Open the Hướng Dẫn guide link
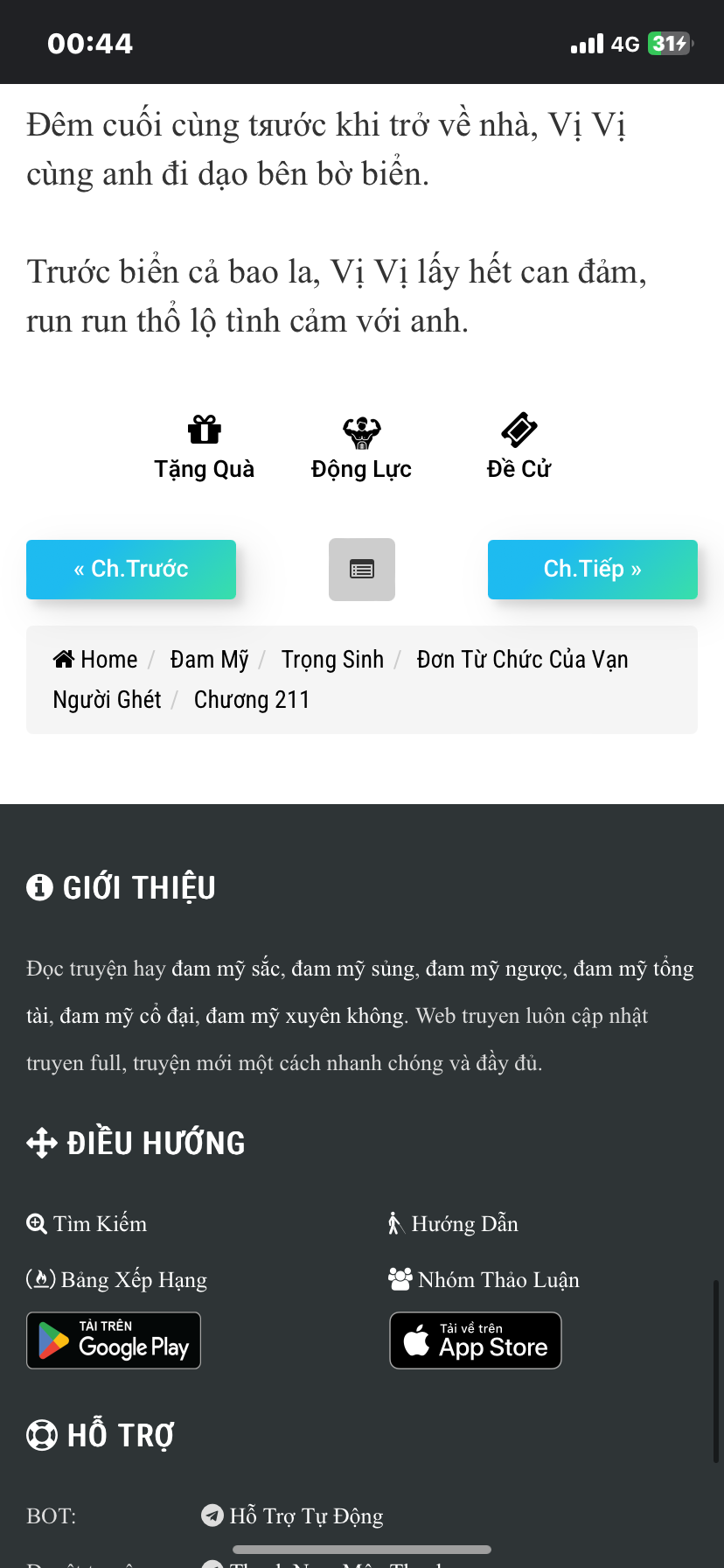Screen dimensions: 724x1568 pos(453,1223)
